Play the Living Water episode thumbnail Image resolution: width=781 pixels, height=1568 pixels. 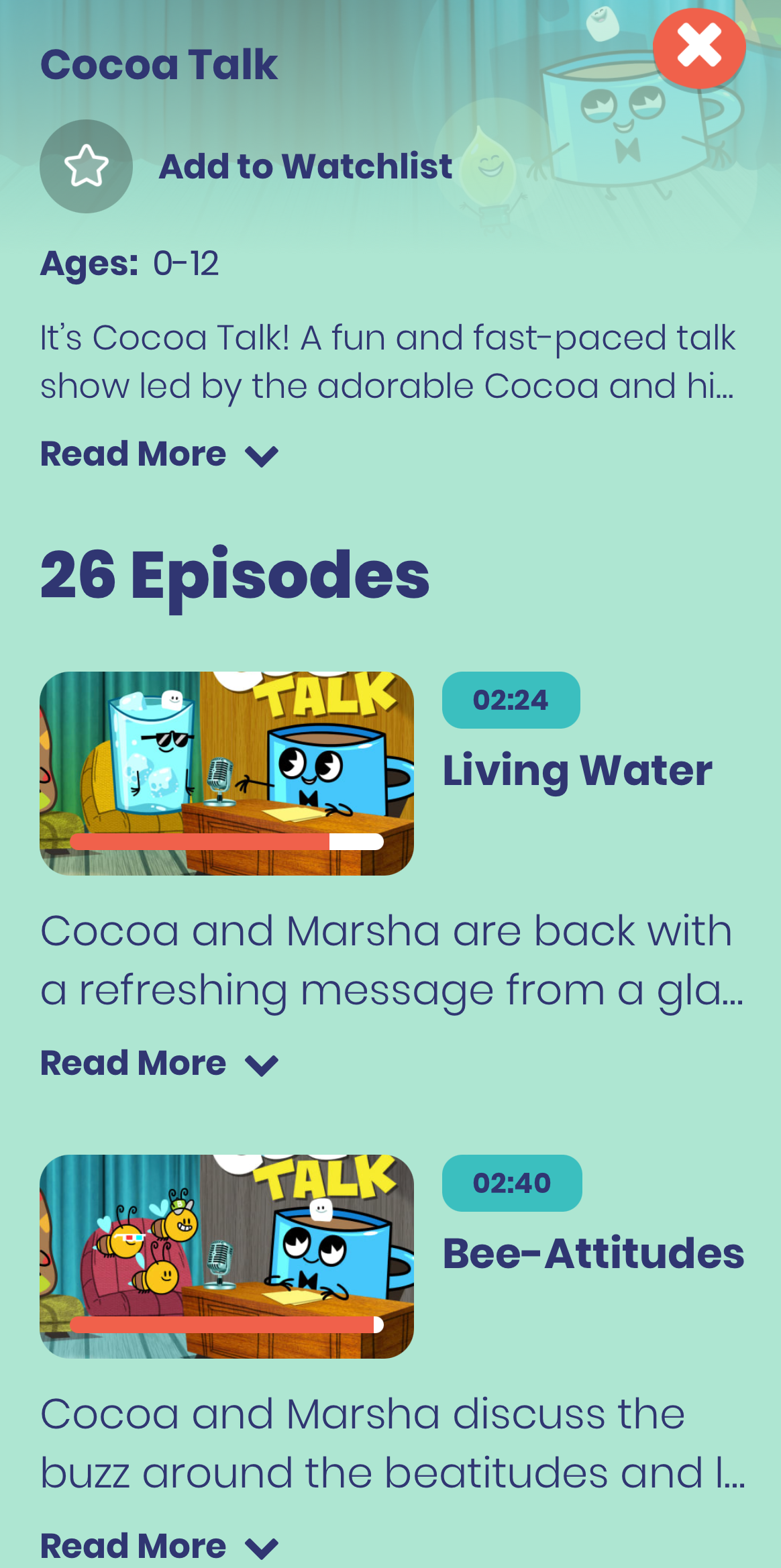[x=227, y=773]
